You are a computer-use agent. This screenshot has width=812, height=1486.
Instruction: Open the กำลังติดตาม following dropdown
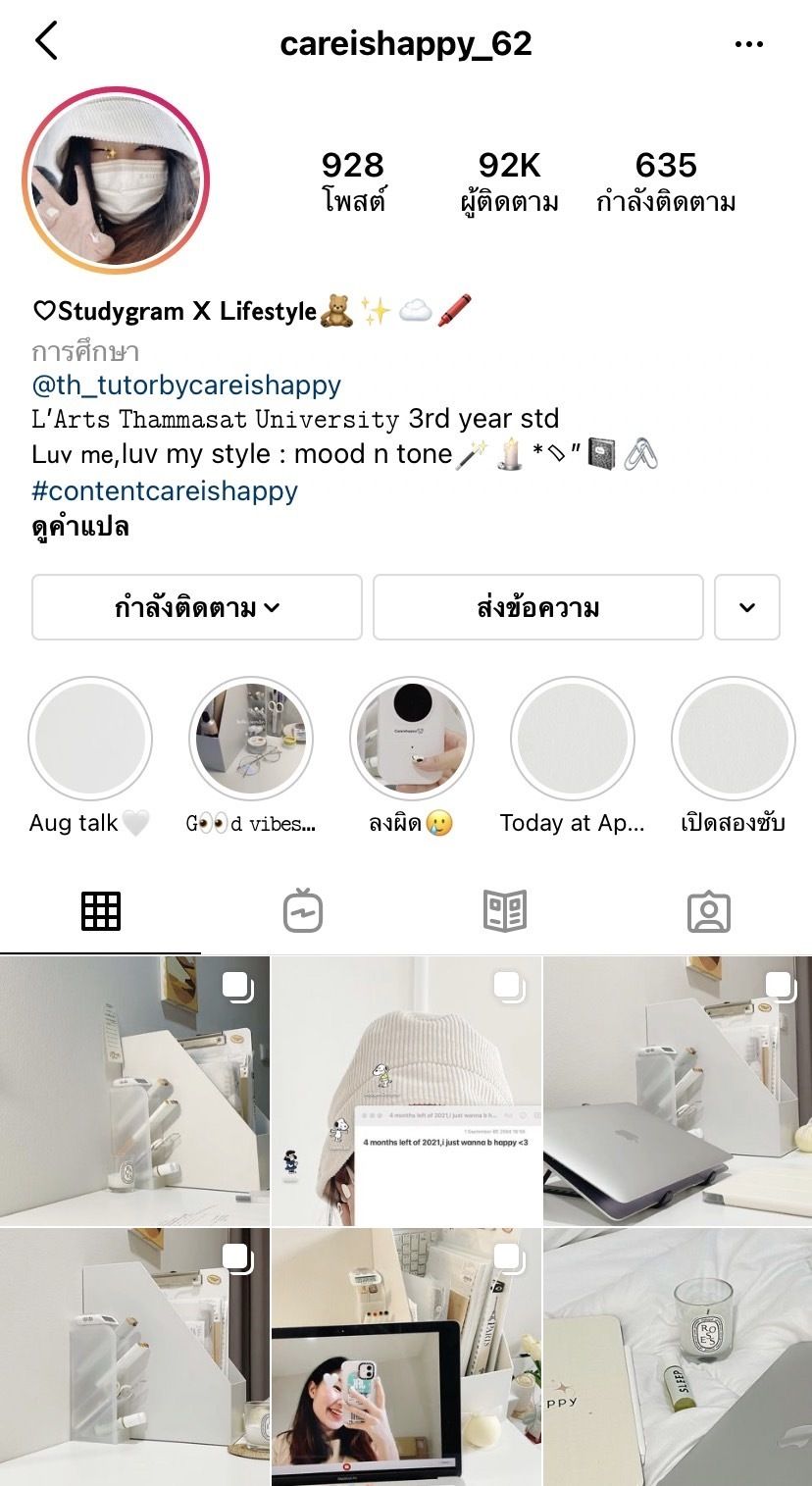click(x=197, y=607)
